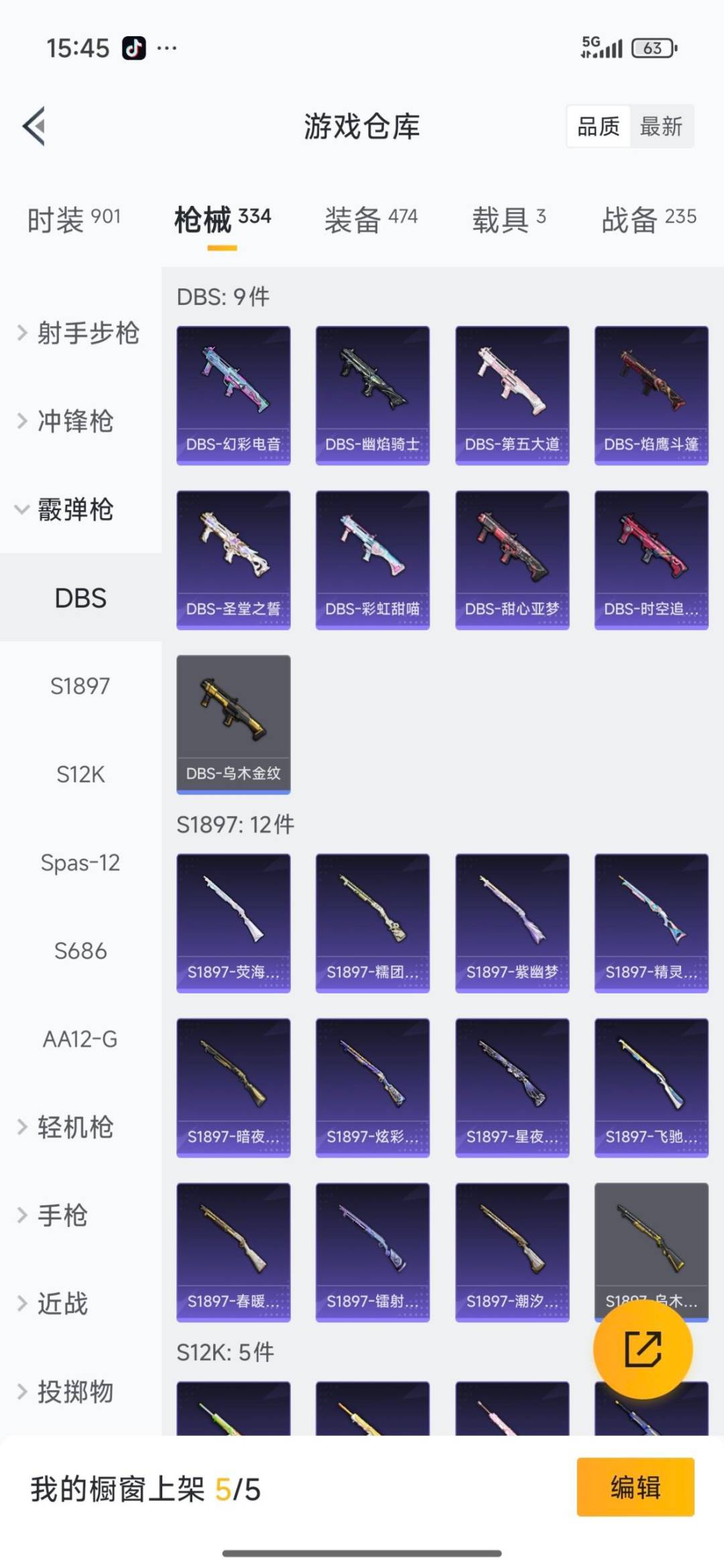Switch to the 装备 tab
The width and height of the screenshot is (724, 1568).
click(371, 219)
